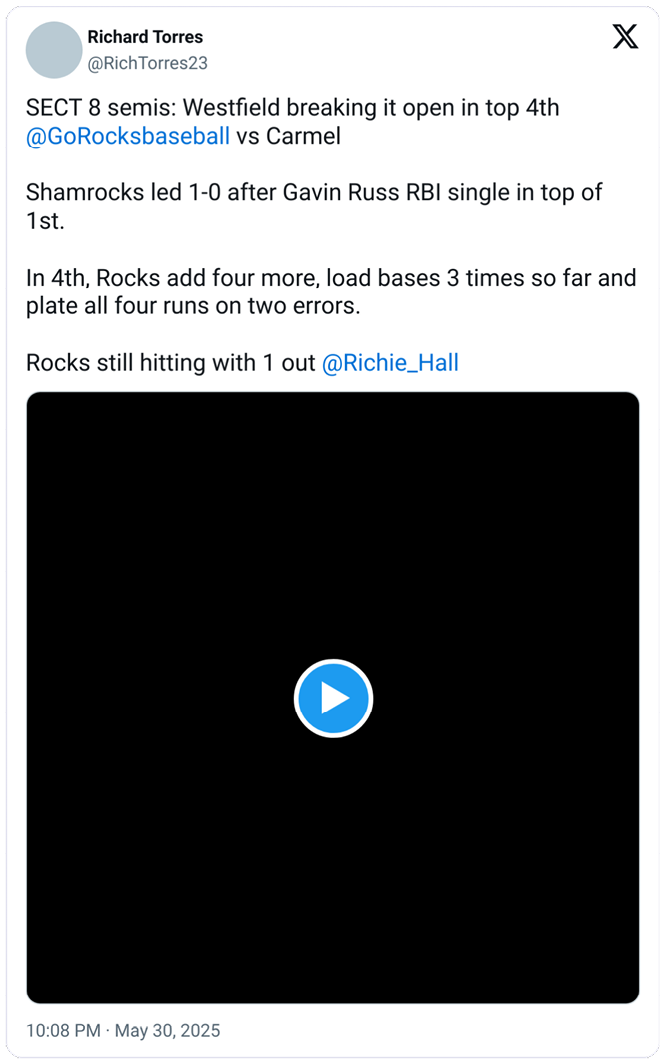Open Richard Torres's profile picture

(53, 50)
